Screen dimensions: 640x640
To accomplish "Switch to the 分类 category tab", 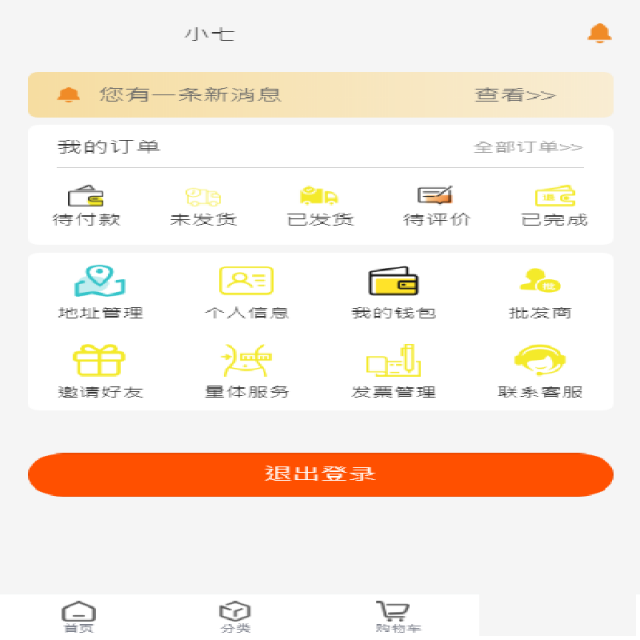I will click(x=235, y=616).
